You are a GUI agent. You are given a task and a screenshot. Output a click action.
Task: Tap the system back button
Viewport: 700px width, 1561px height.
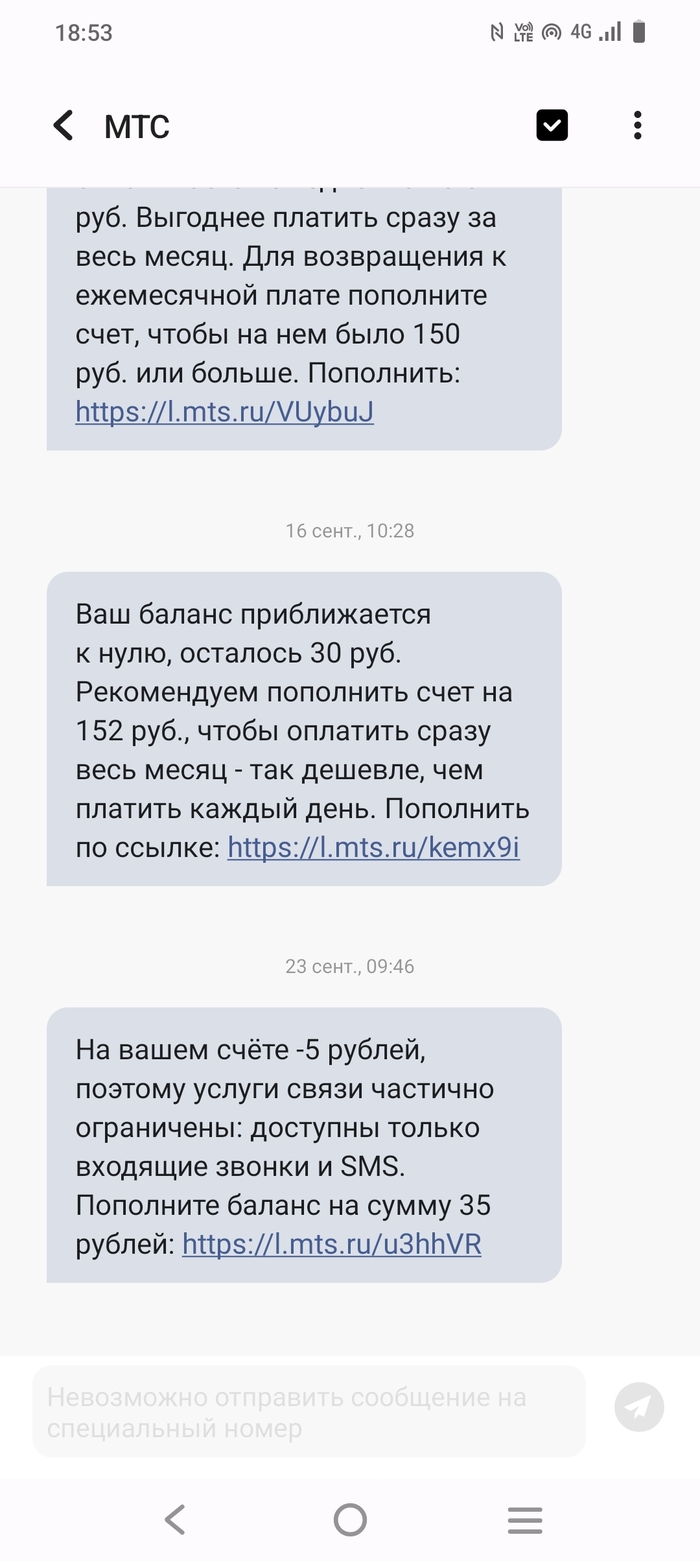tap(175, 1520)
